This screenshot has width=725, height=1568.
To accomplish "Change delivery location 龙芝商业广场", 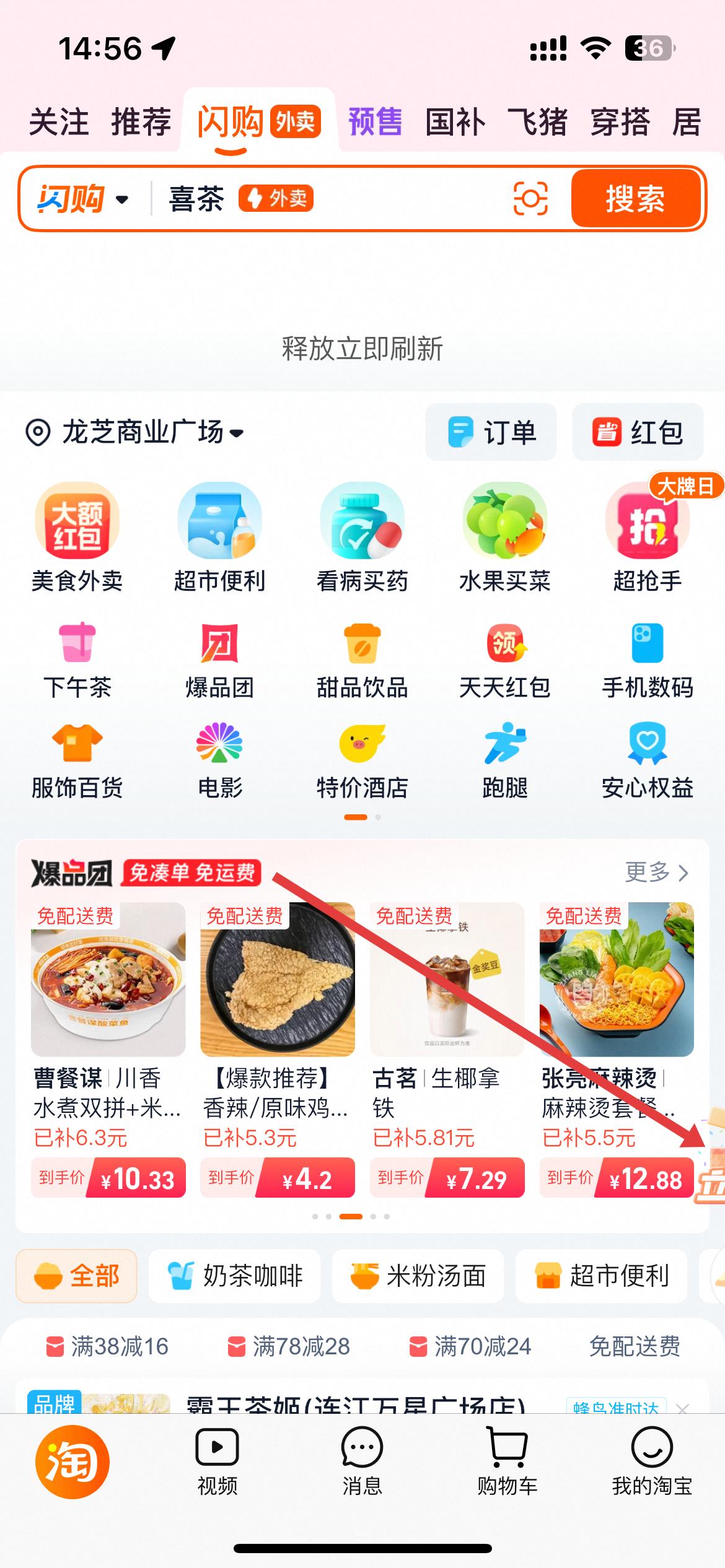I will click(x=135, y=432).
